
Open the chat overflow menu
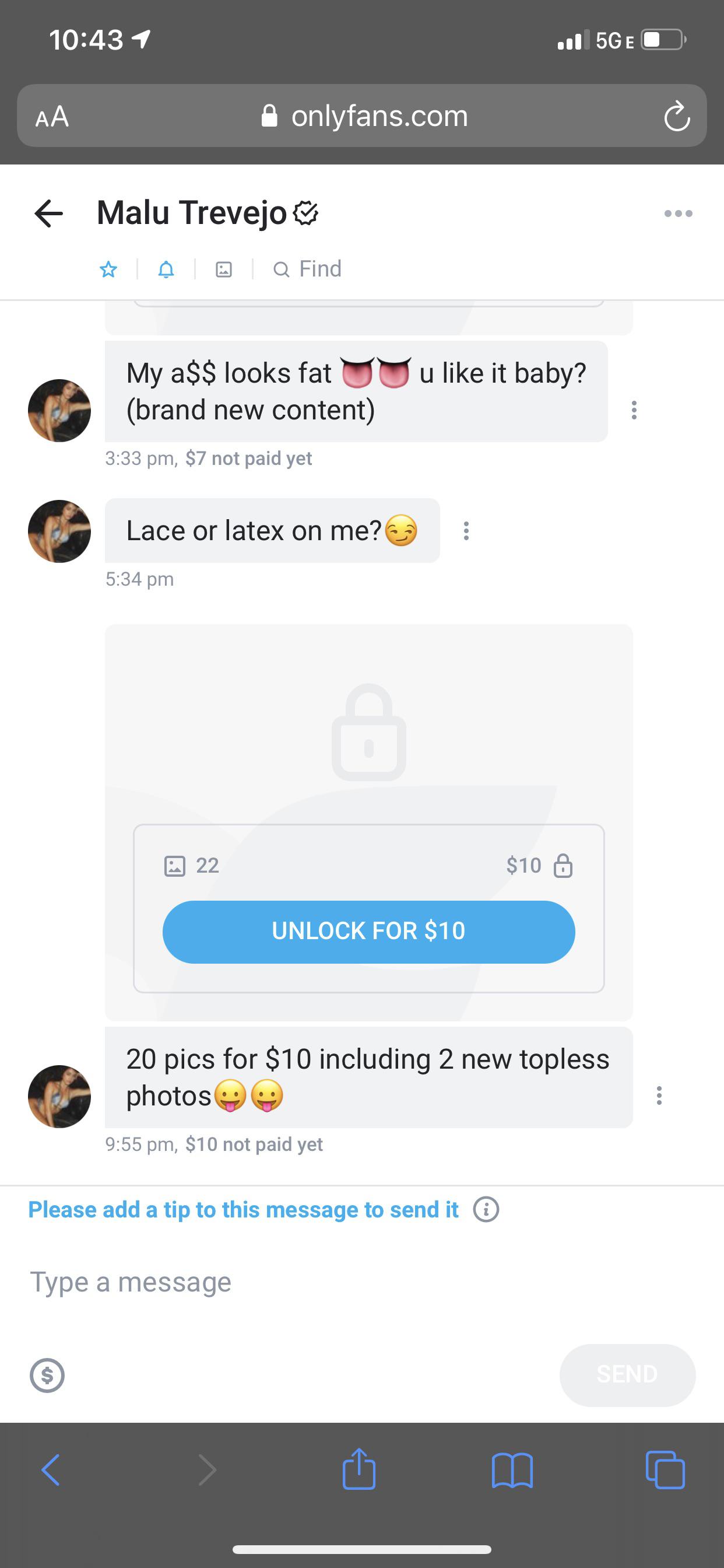[x=678, y=213]
